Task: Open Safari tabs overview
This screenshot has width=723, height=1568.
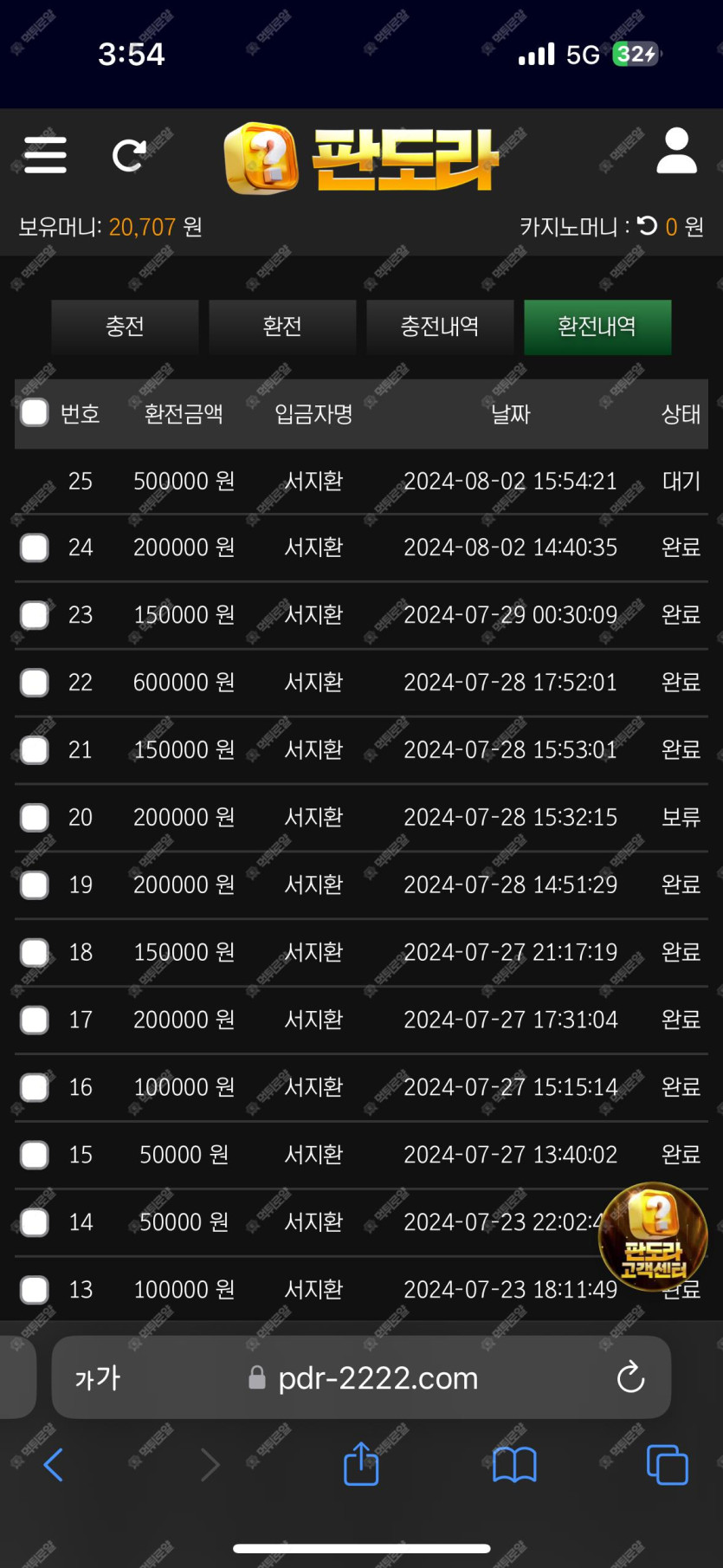Action: coord(668,1465)
